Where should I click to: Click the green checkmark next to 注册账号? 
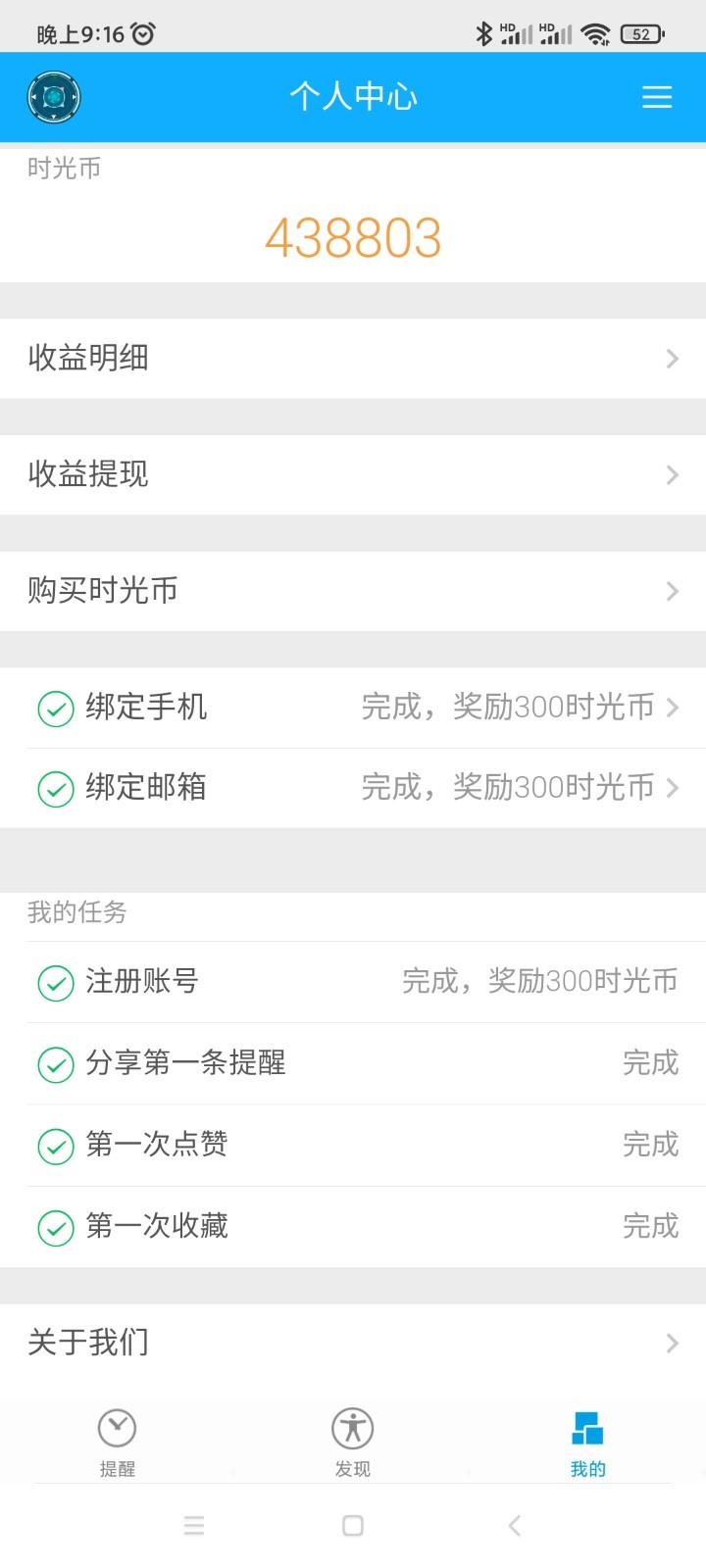coord(57,982)
